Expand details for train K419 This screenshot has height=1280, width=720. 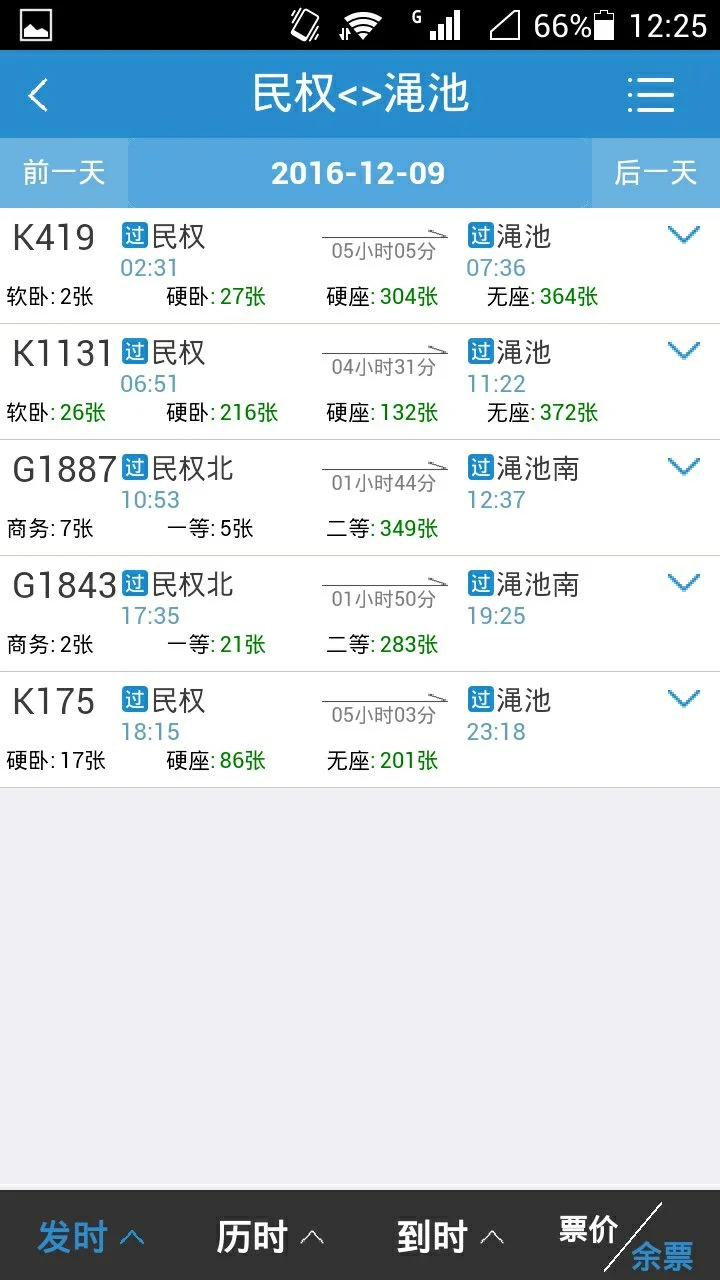click(684, 234)
